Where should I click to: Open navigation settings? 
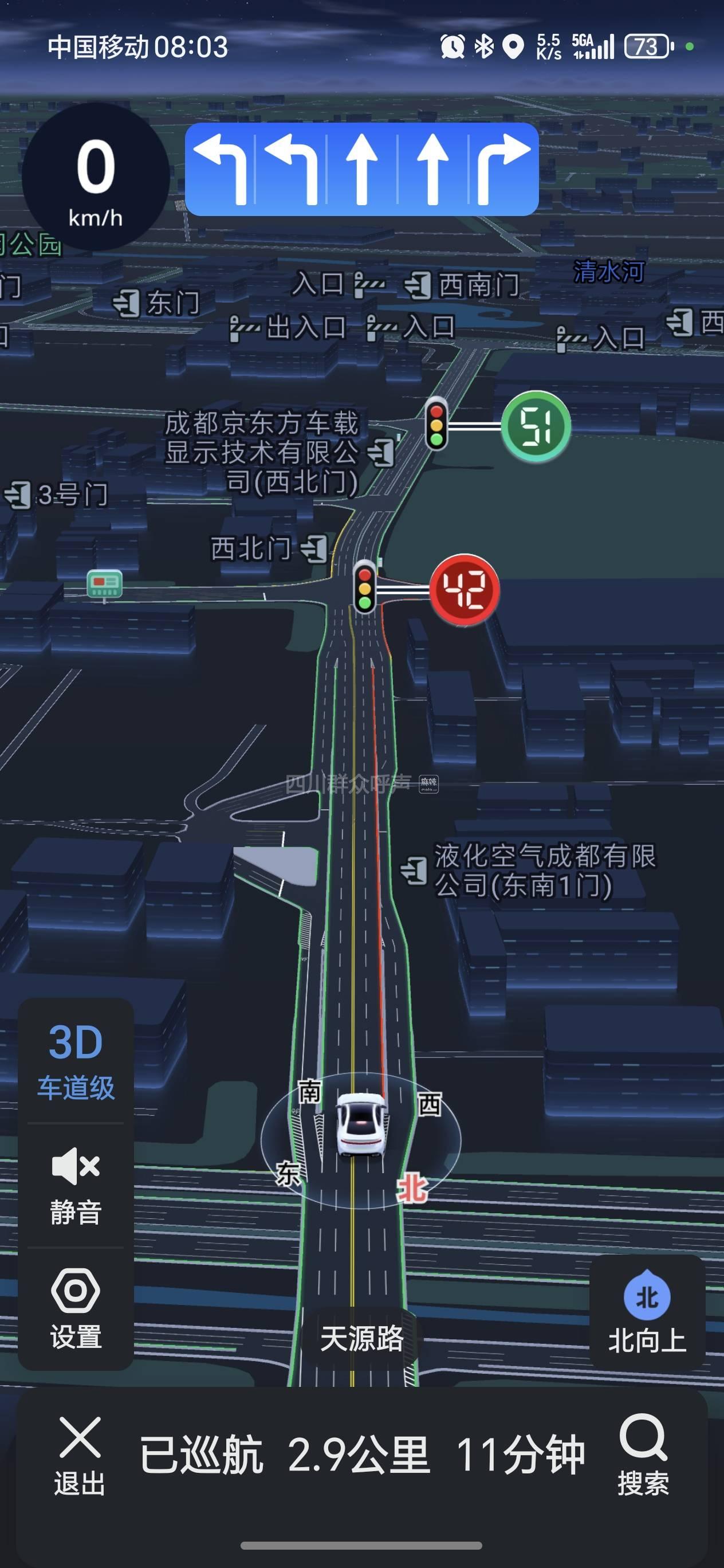tap(76, 1309)
